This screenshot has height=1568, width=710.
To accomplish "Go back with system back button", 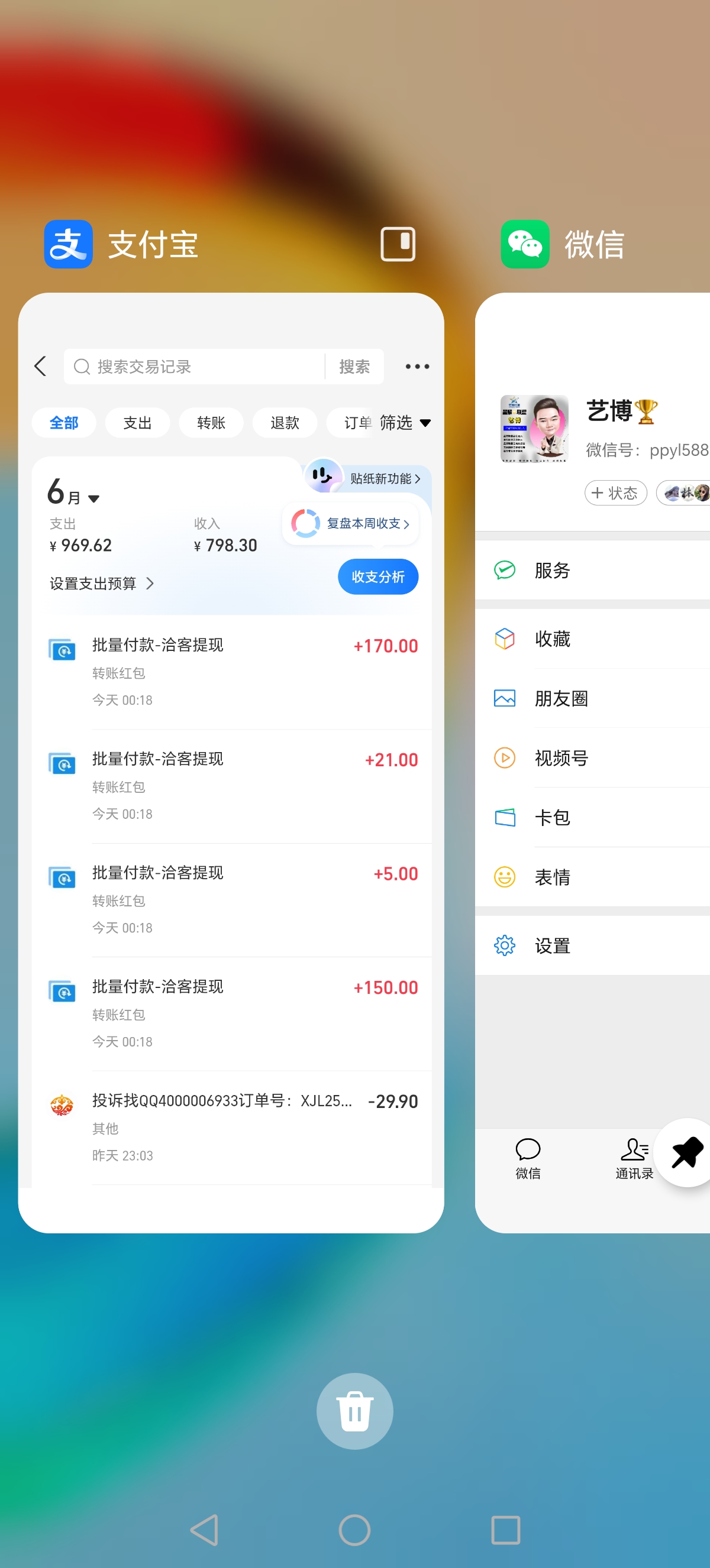I will [x=205, y=1530].
